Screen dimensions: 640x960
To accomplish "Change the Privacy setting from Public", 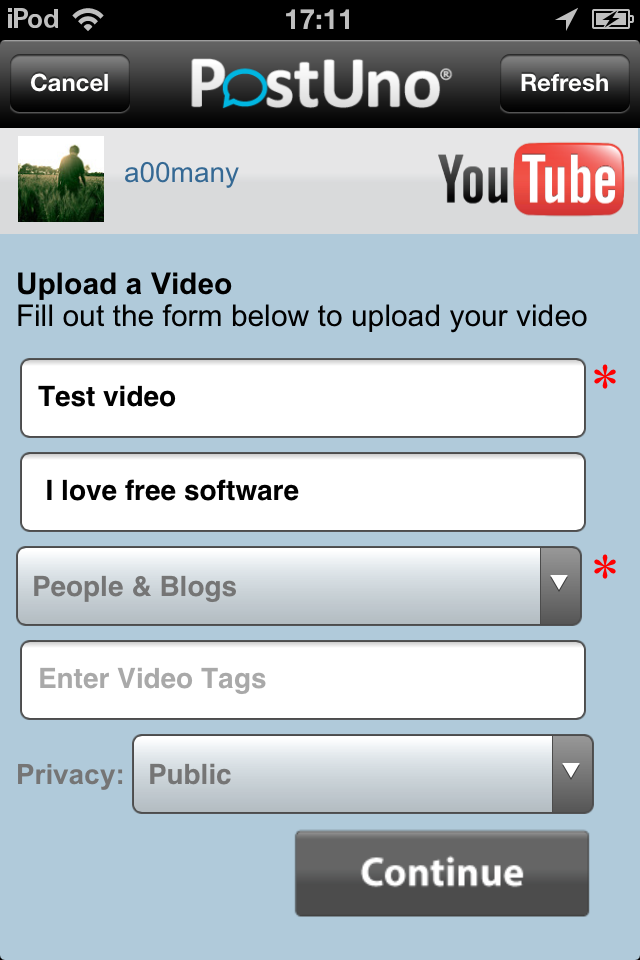I will pos(362,774).
